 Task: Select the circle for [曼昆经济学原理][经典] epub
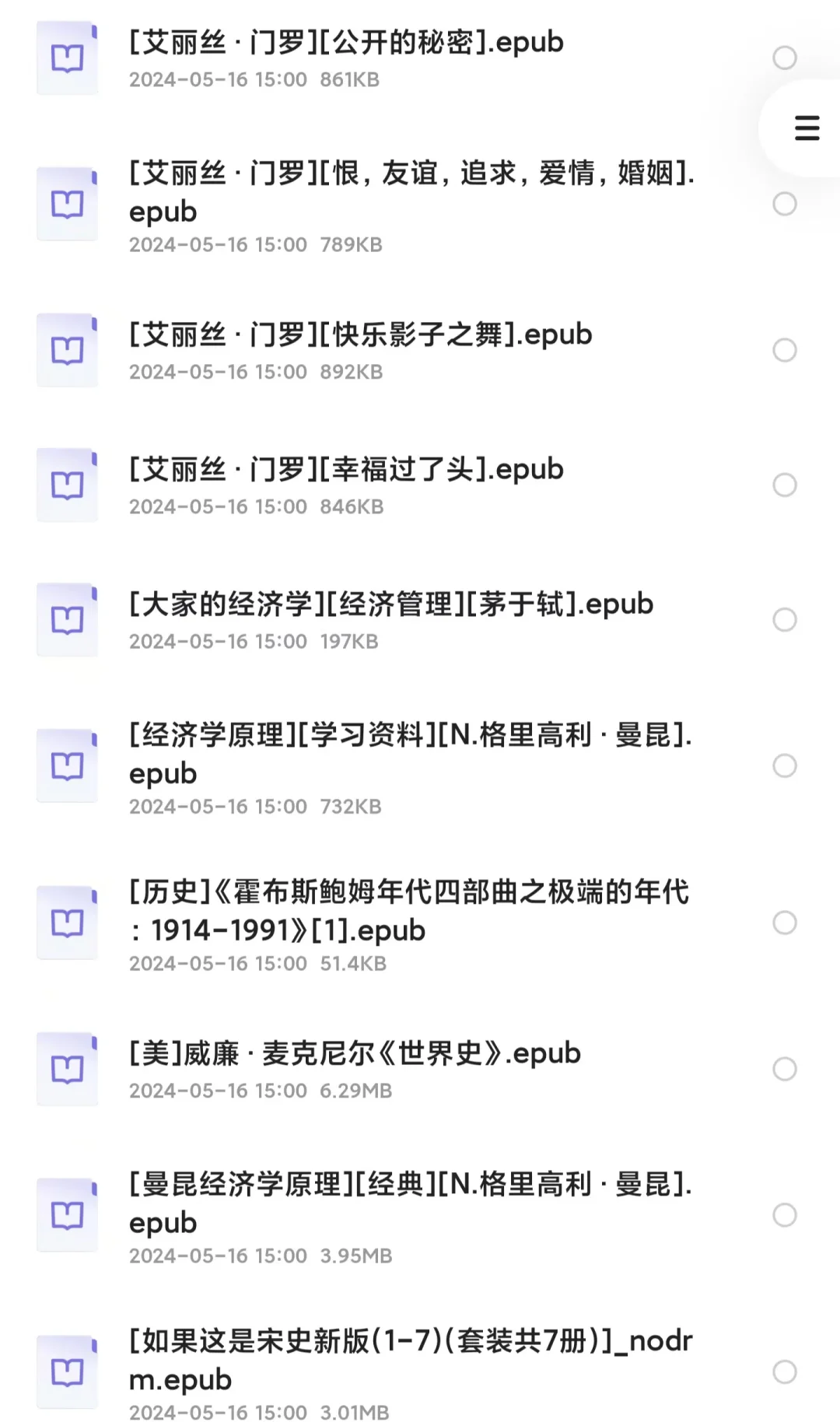point(784,1215)
